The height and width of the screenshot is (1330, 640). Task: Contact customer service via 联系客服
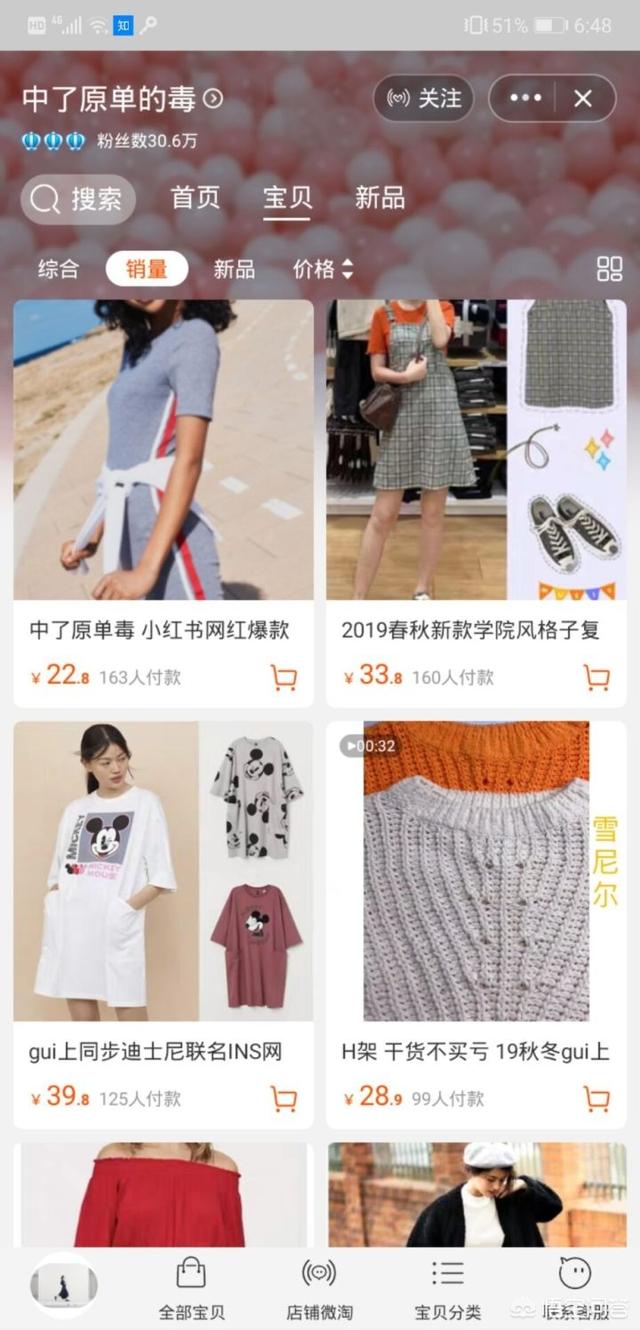(x=575, y=1289)
